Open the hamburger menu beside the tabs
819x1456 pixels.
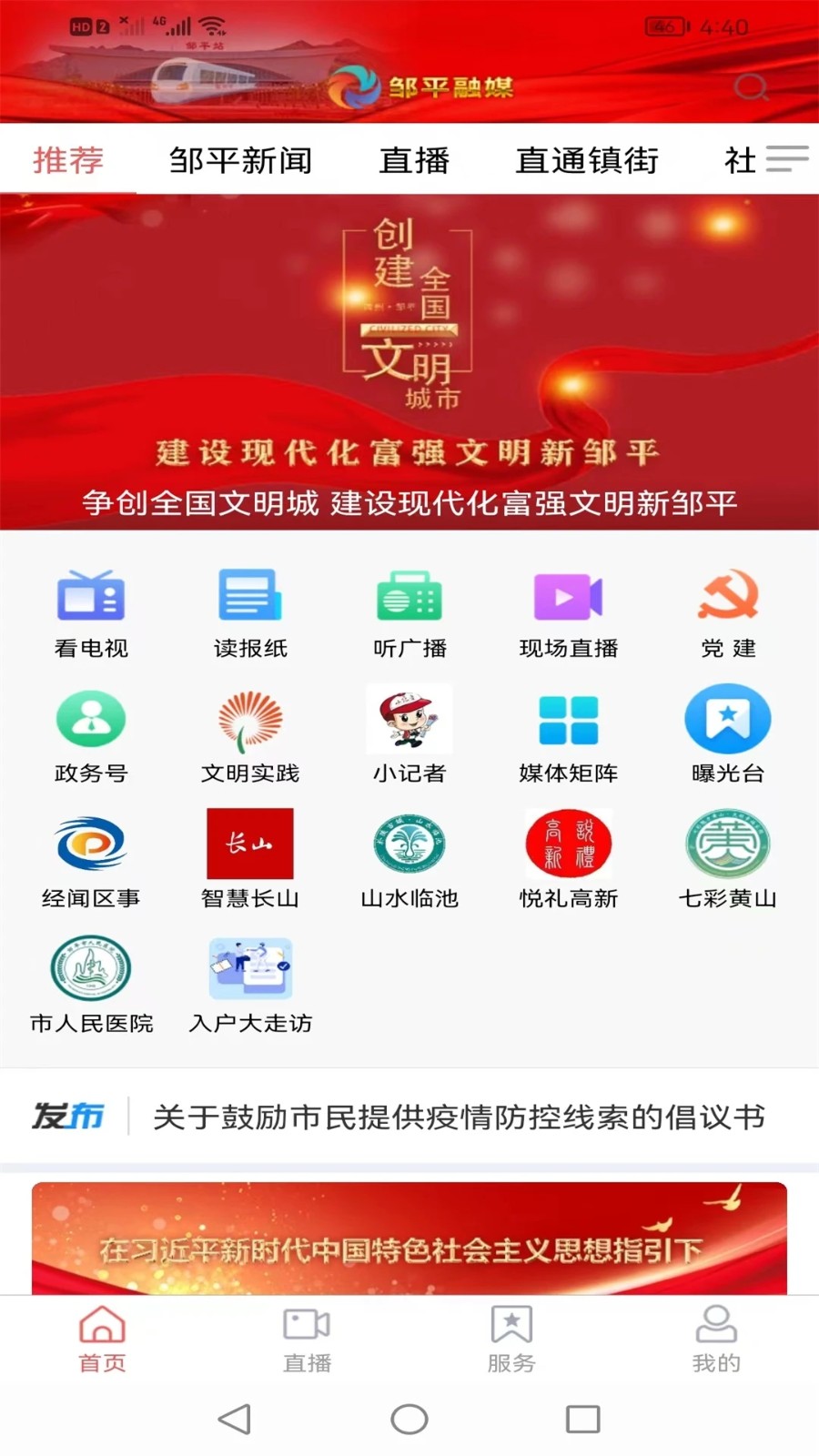pyautogui.click(x=784, y=159)
